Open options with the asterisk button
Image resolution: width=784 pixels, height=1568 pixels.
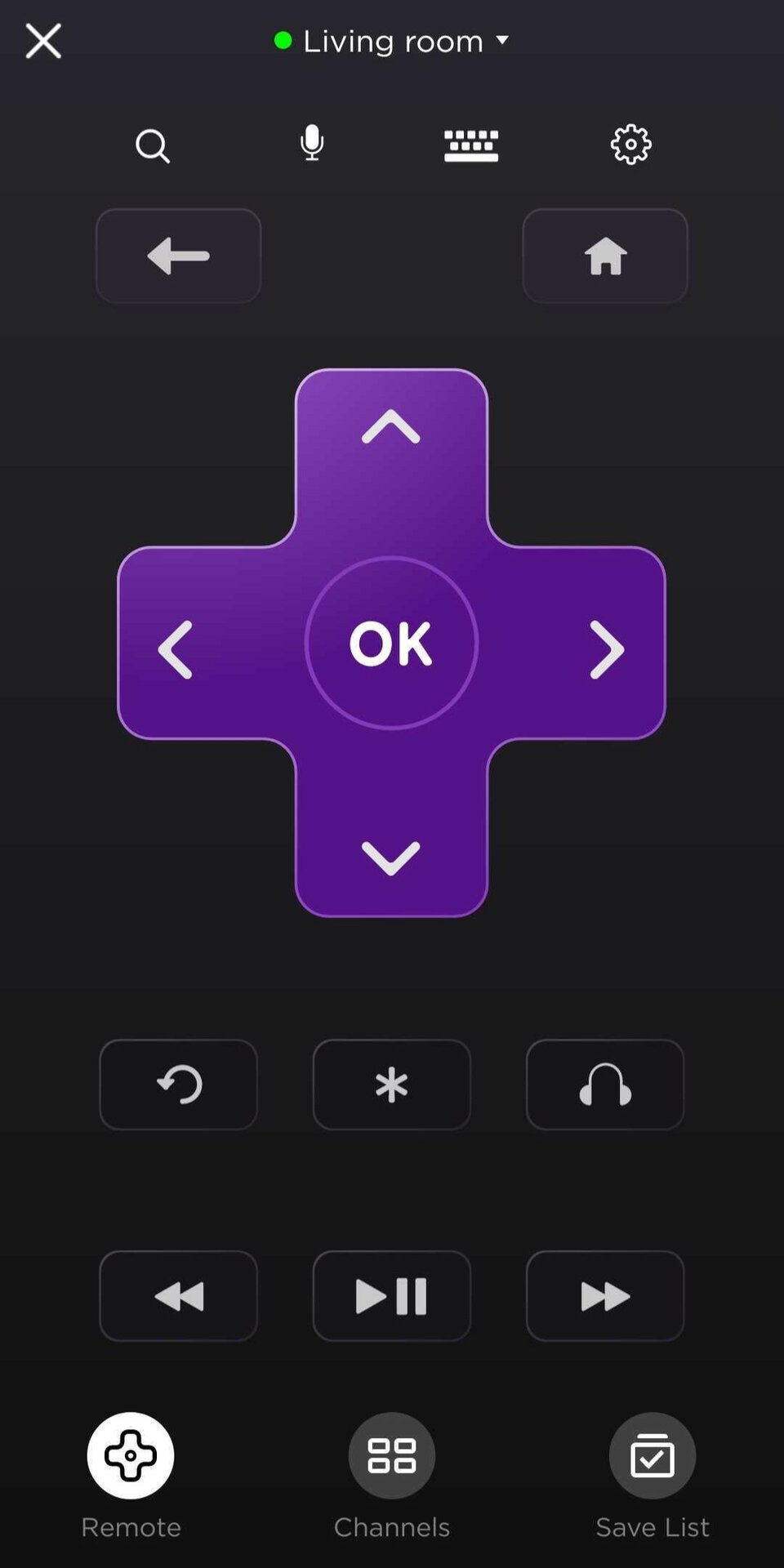(x=392, y=1085)
